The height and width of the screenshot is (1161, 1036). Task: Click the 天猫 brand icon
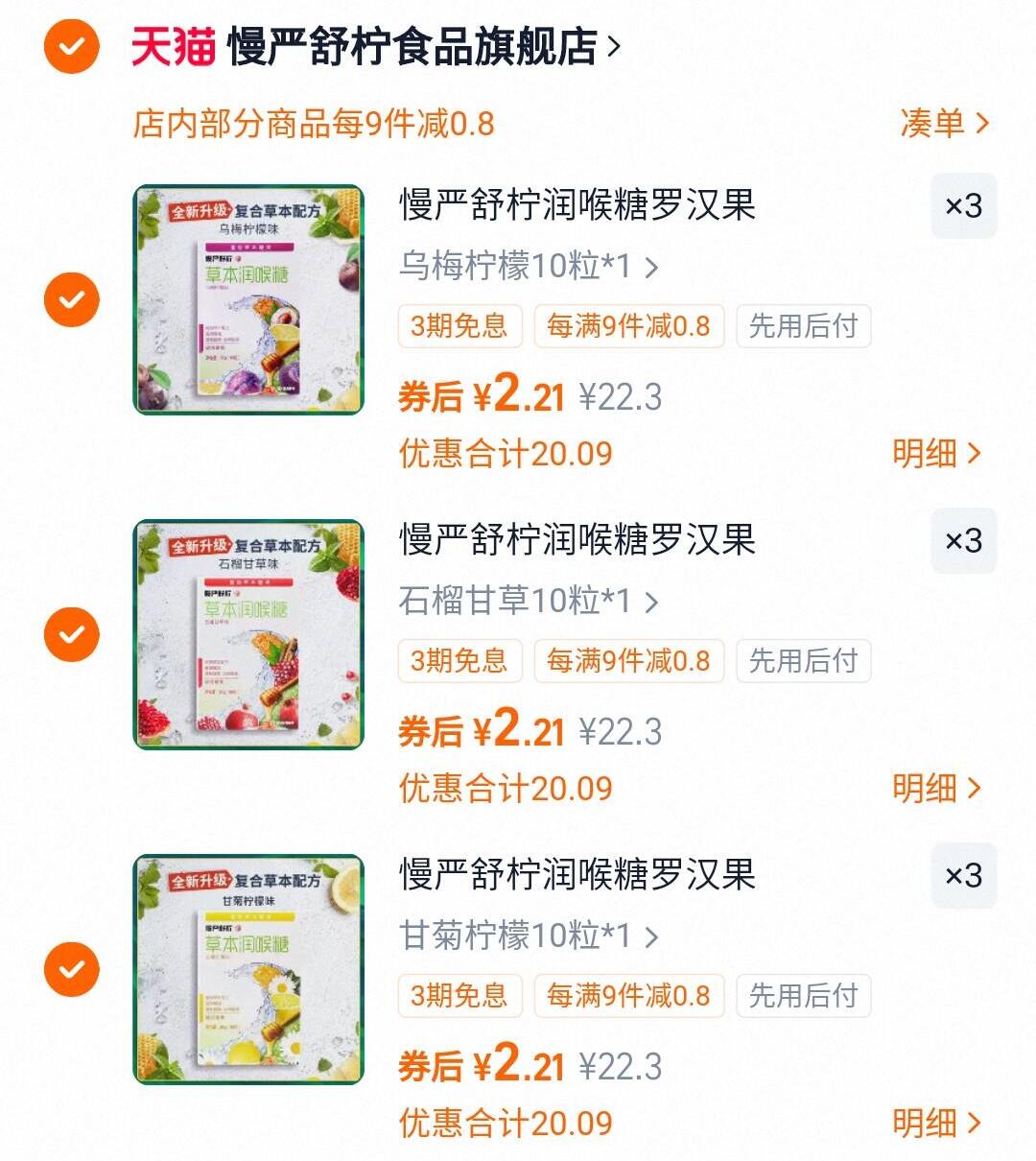tap(170, 42)
